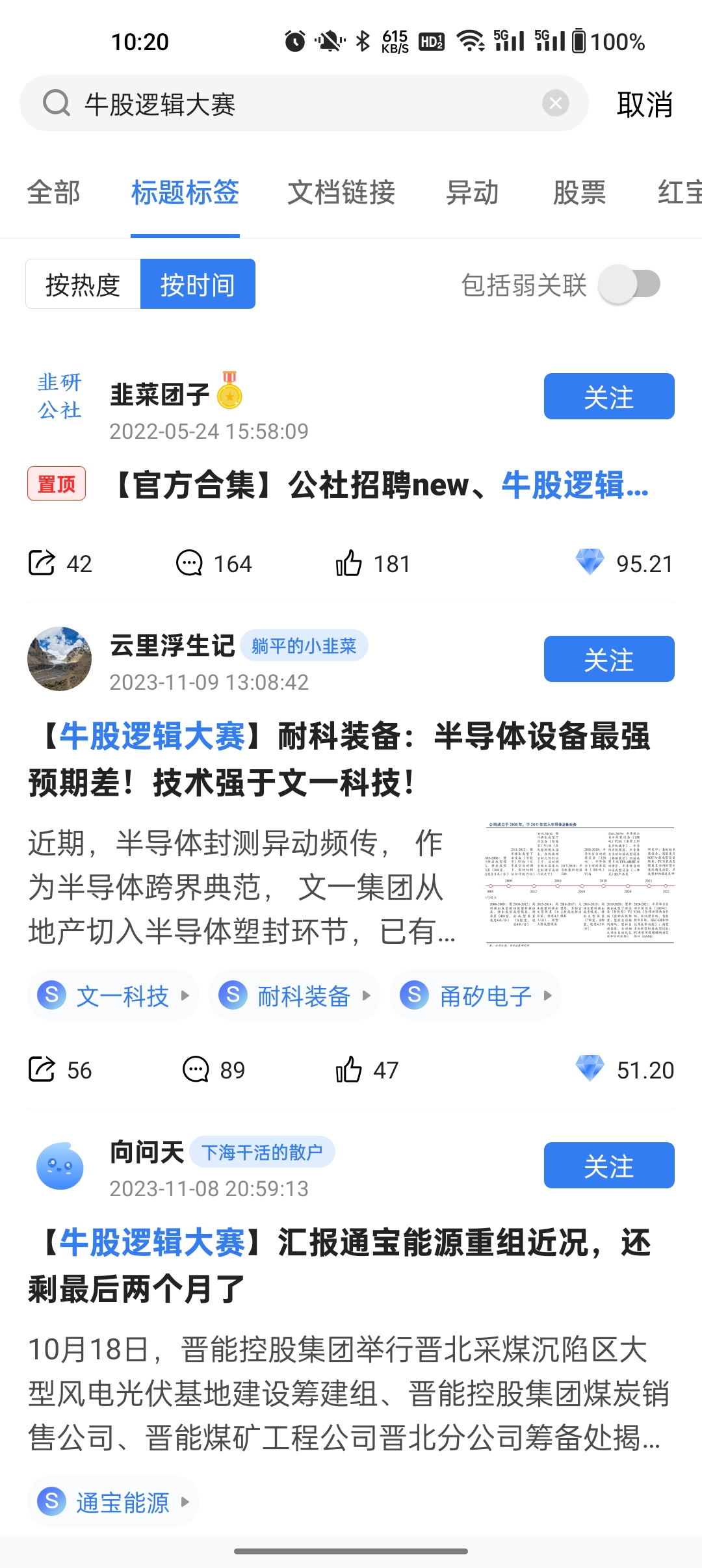Clear the search text with the X icon
Screen dimensions: 702x1568
tap(555, 103)
